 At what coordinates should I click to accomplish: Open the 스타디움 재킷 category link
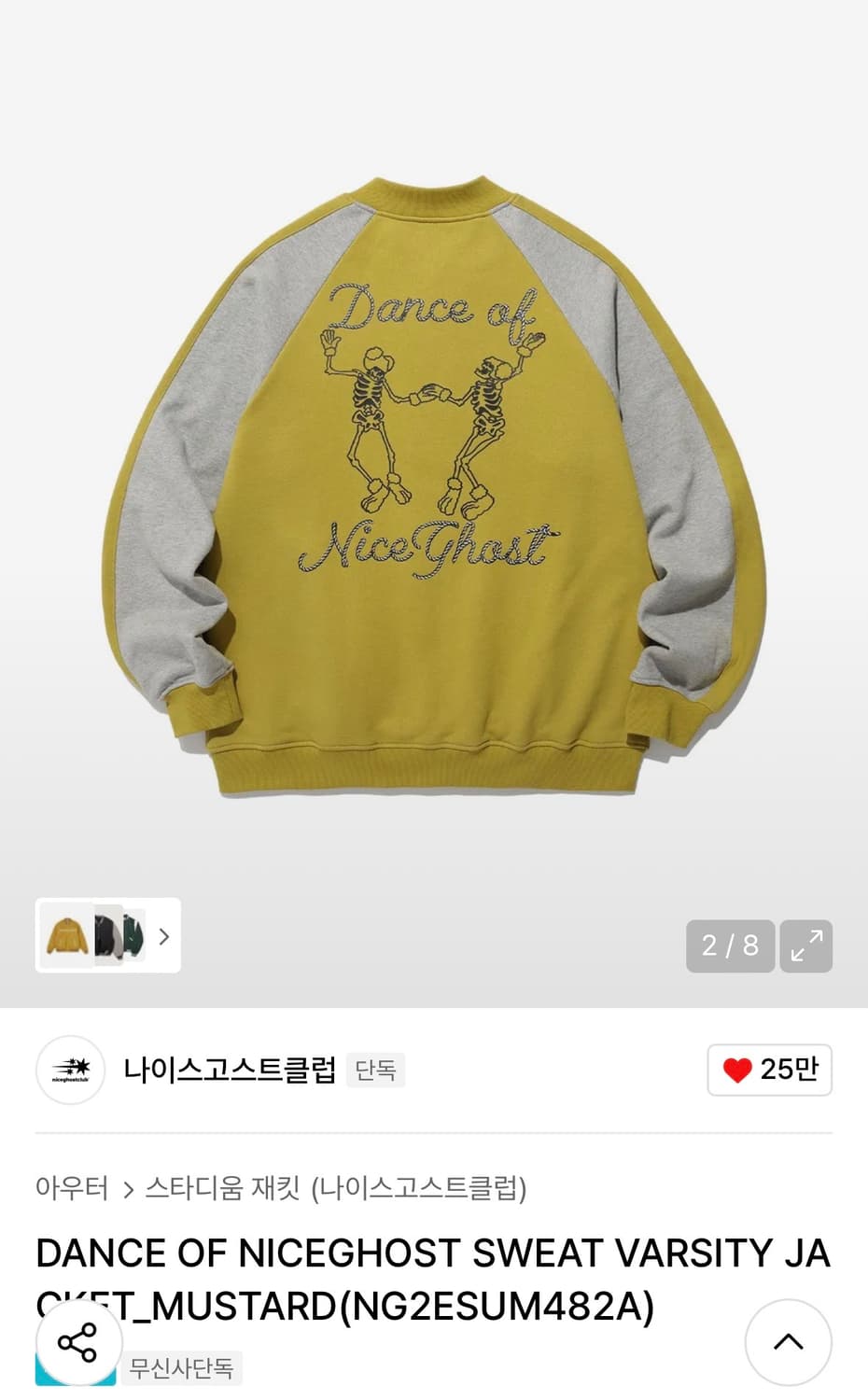(x=224, y=1186)
